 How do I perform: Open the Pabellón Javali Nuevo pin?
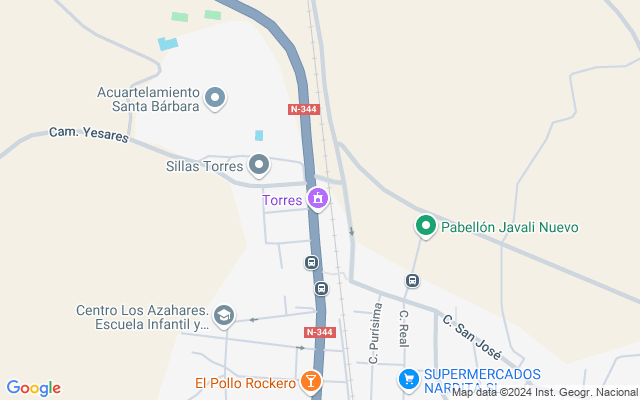(x=425, y=227)
